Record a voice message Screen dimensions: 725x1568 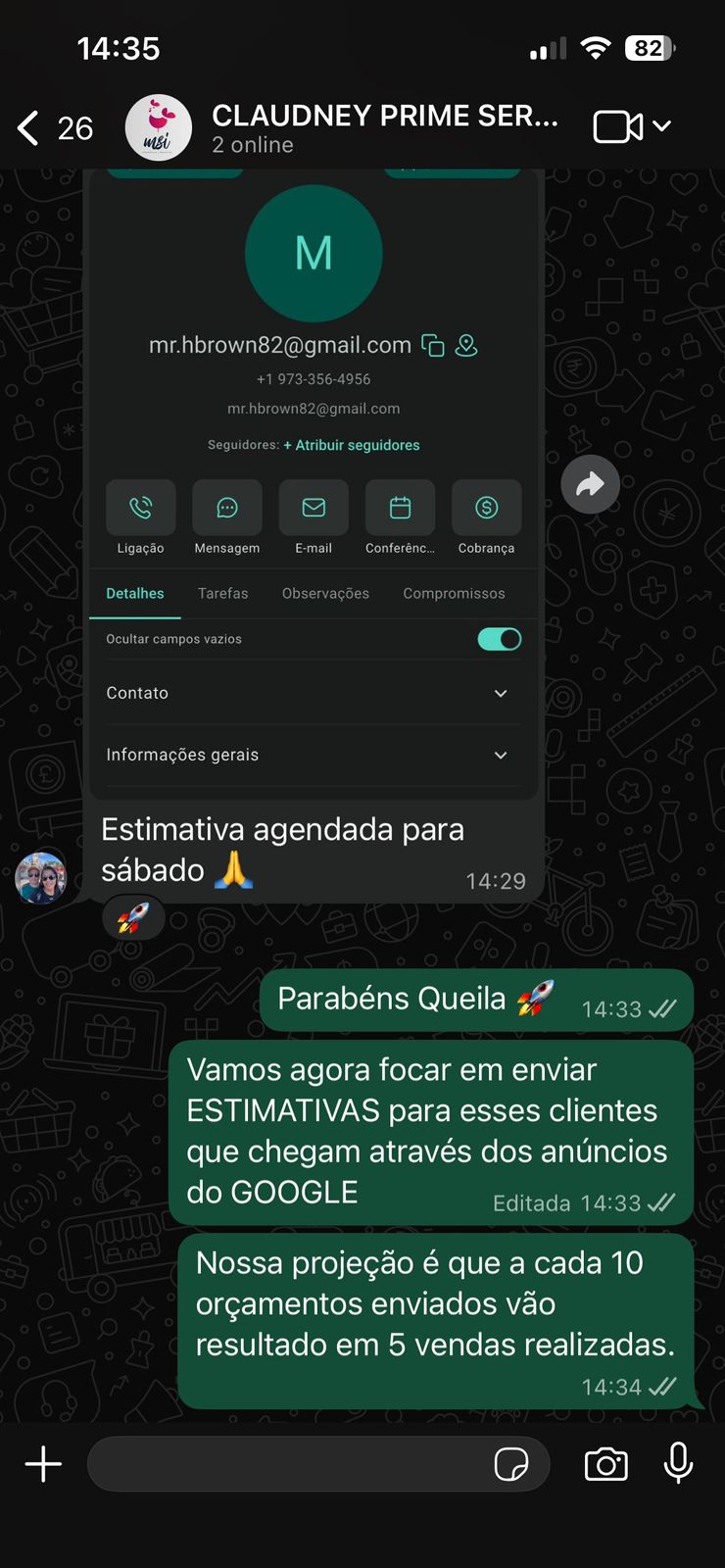[678, 1464]
